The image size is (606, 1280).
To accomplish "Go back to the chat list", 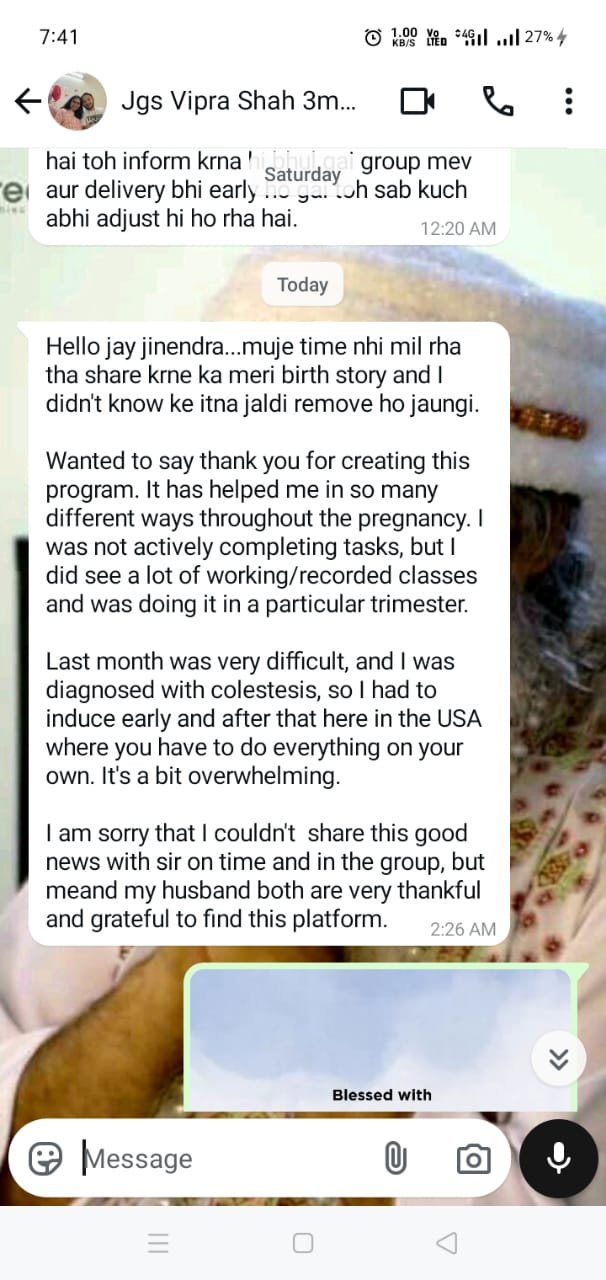I will (27, 100).
